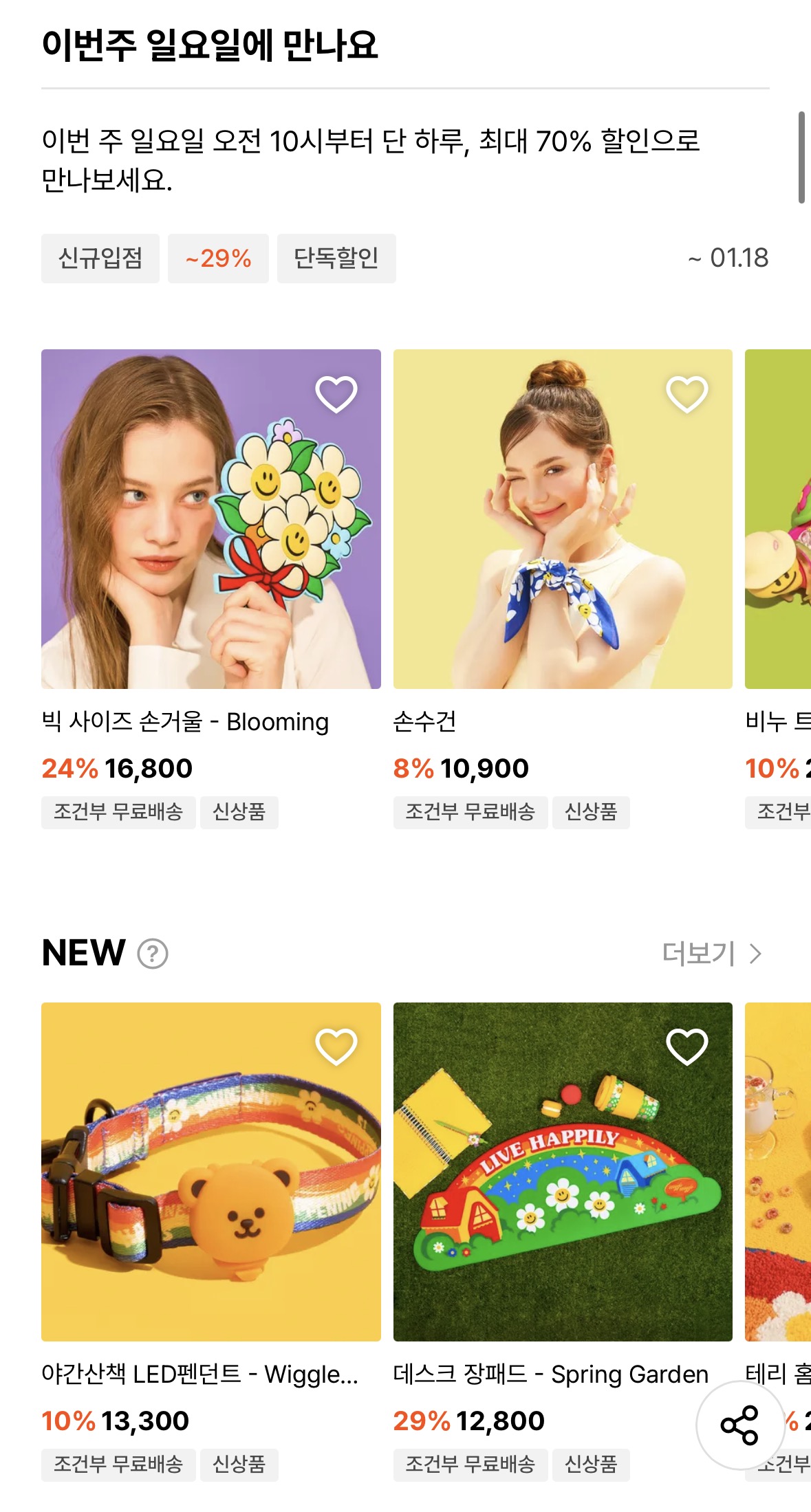Tap the heart on the 야간산책 LED펜던트 item
811x1512 pixels.
336,1047
